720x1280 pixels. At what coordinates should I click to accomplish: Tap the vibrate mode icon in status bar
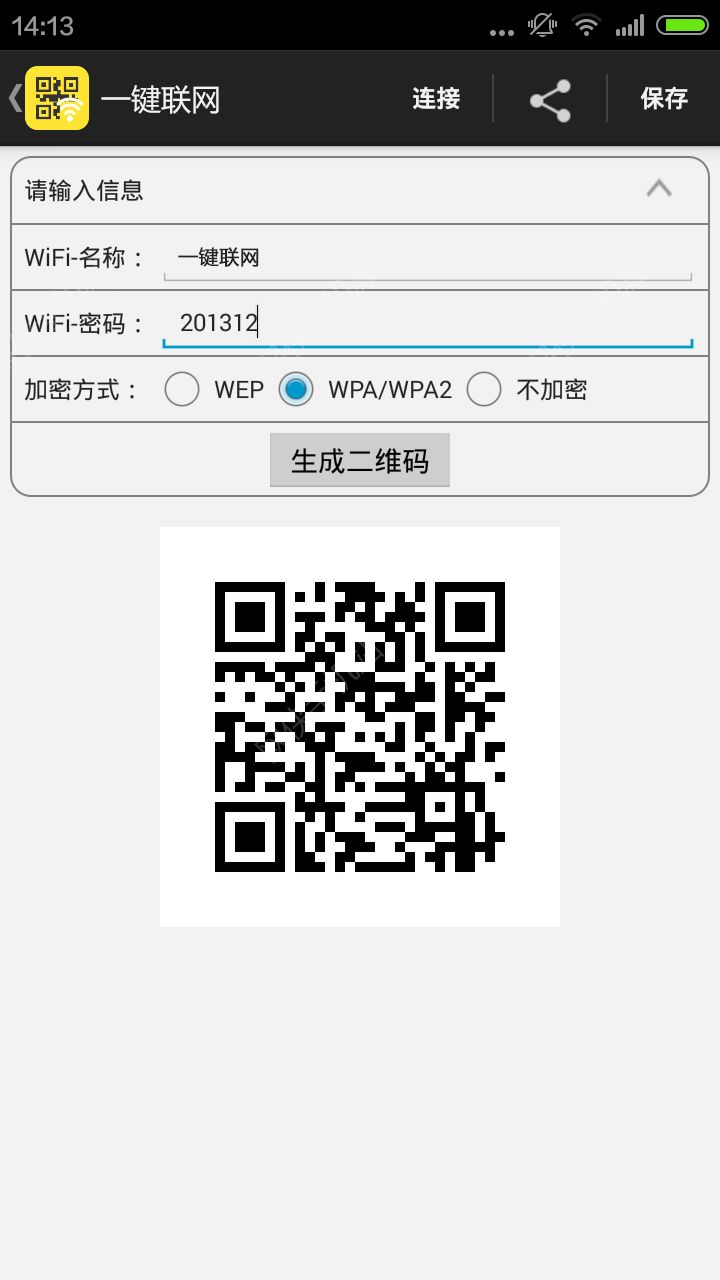540,25
